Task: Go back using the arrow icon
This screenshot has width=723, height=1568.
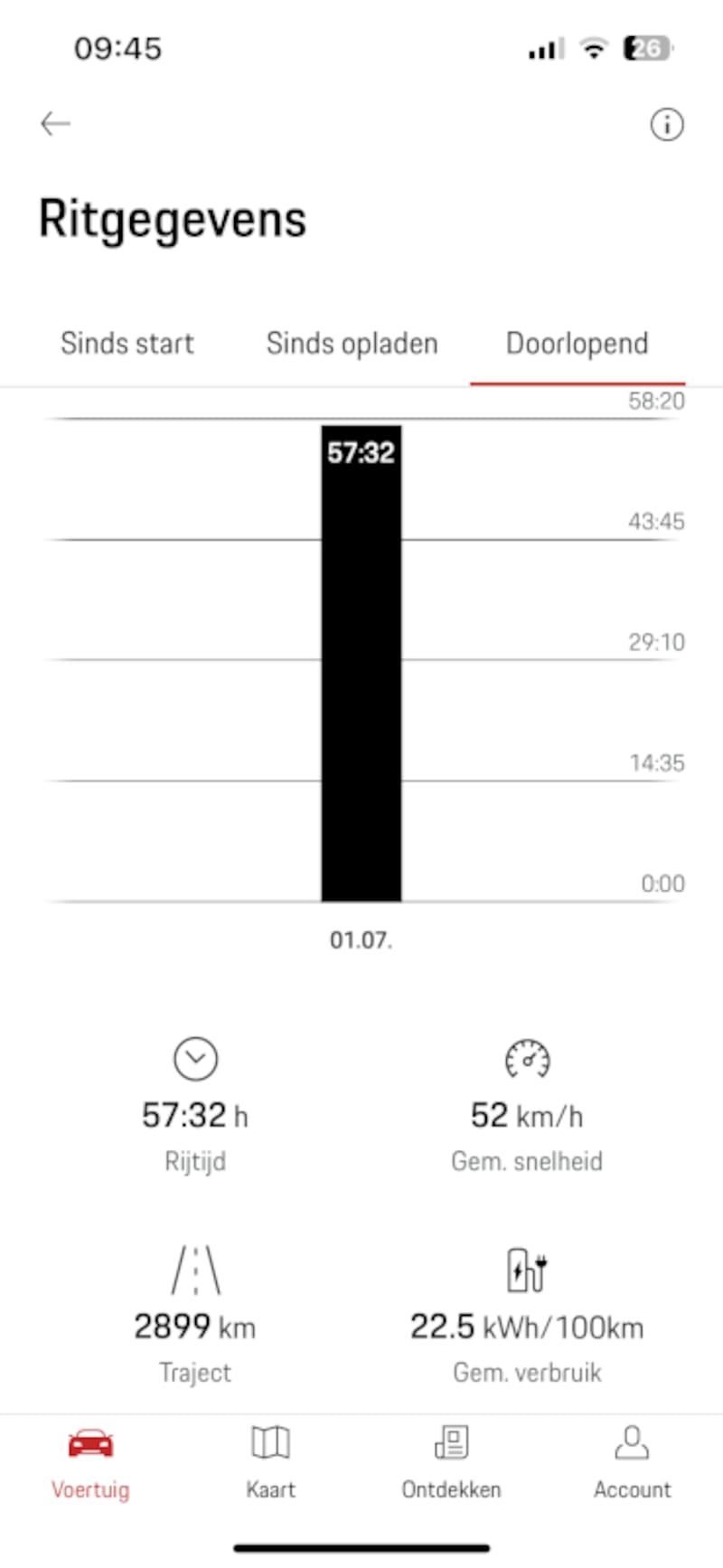Action: [55, 124]
